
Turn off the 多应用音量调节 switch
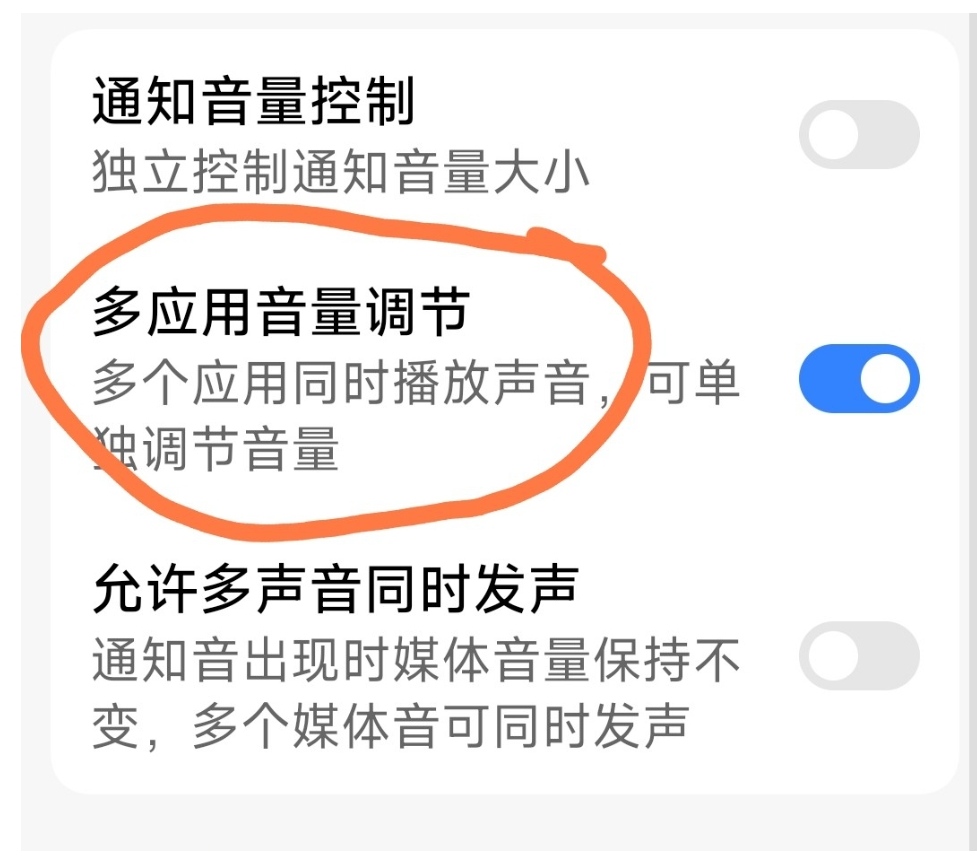point(858,379)
